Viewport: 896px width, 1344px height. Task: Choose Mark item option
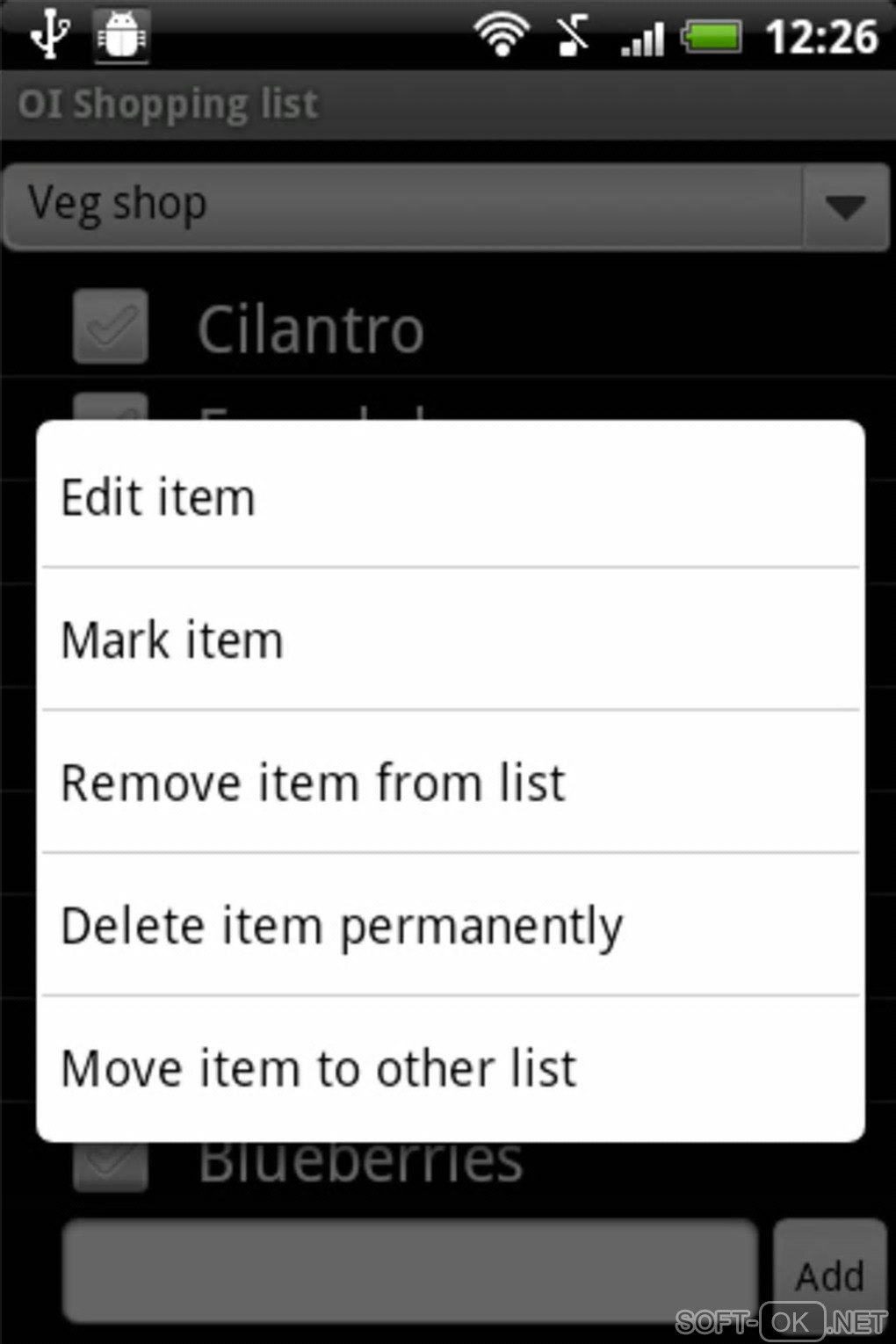point(450,639)
